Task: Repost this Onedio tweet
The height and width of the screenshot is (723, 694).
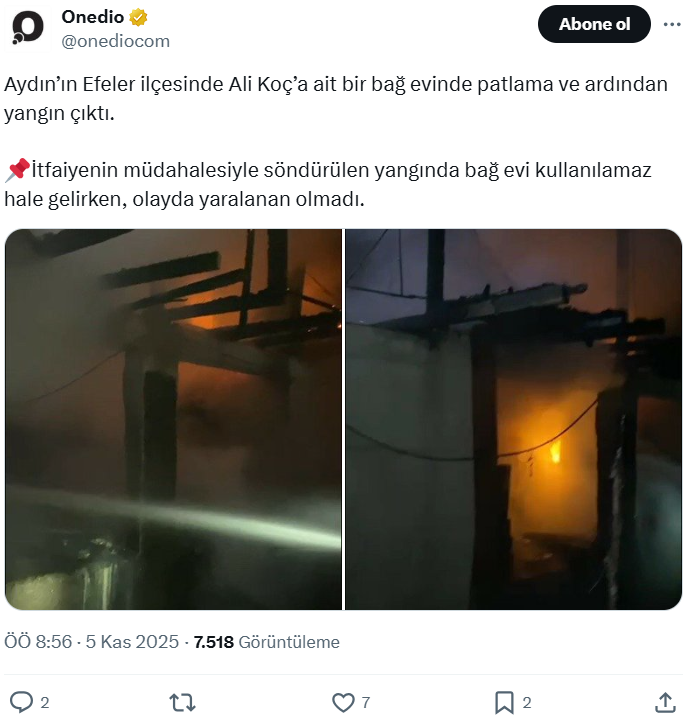Action: click(182, 702)
